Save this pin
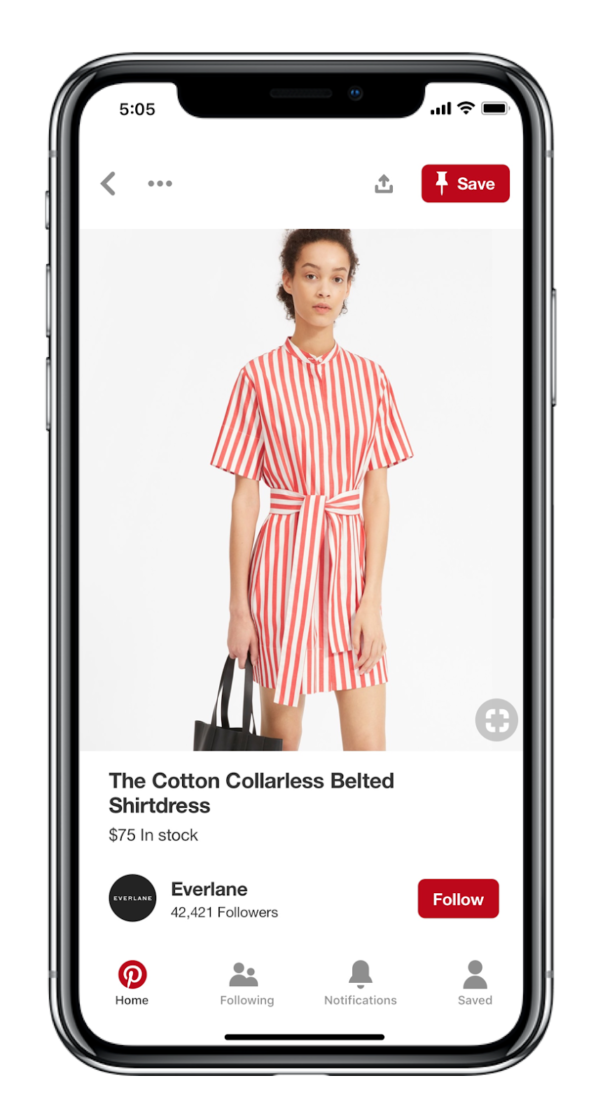Image resolution: width=612 pixels, height=1120 pixels. pos(465,184)
